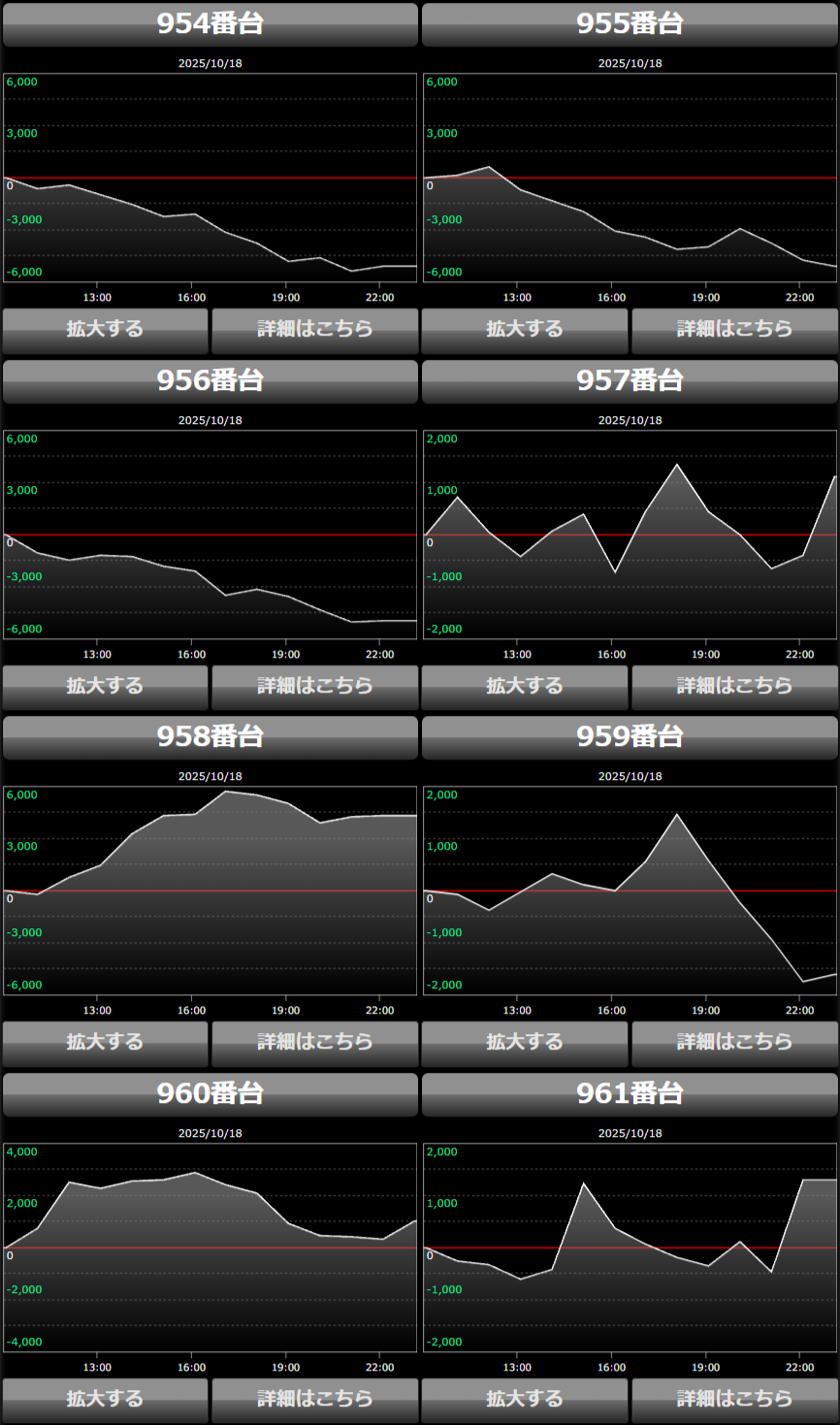
Task: Enlarge the graph for machine 959
Action: [525, 1043]
